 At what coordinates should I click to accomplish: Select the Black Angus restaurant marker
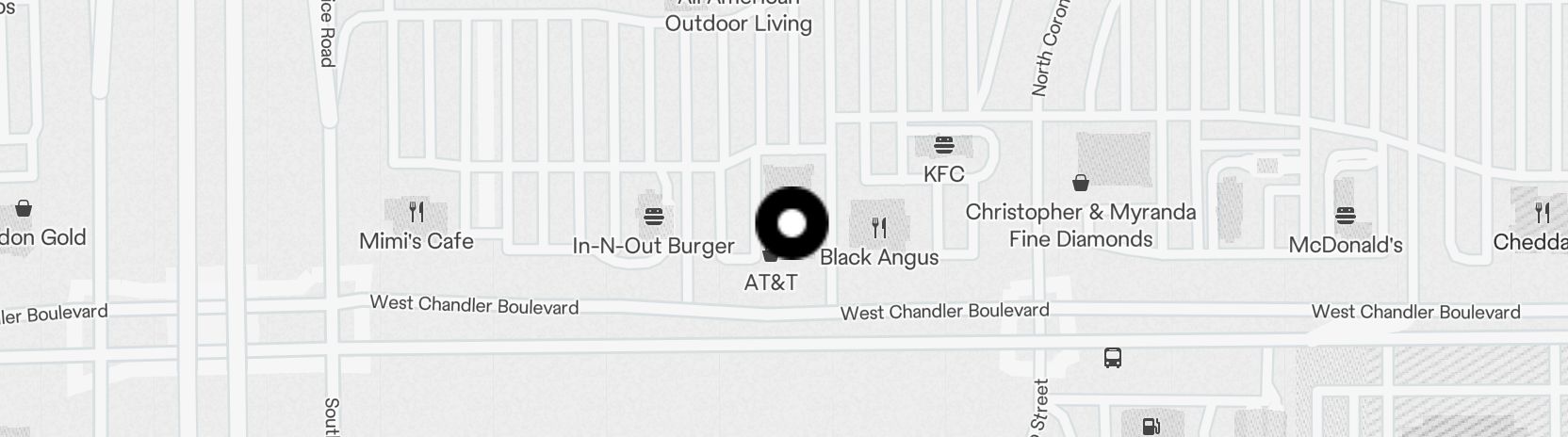pos(879,228)
